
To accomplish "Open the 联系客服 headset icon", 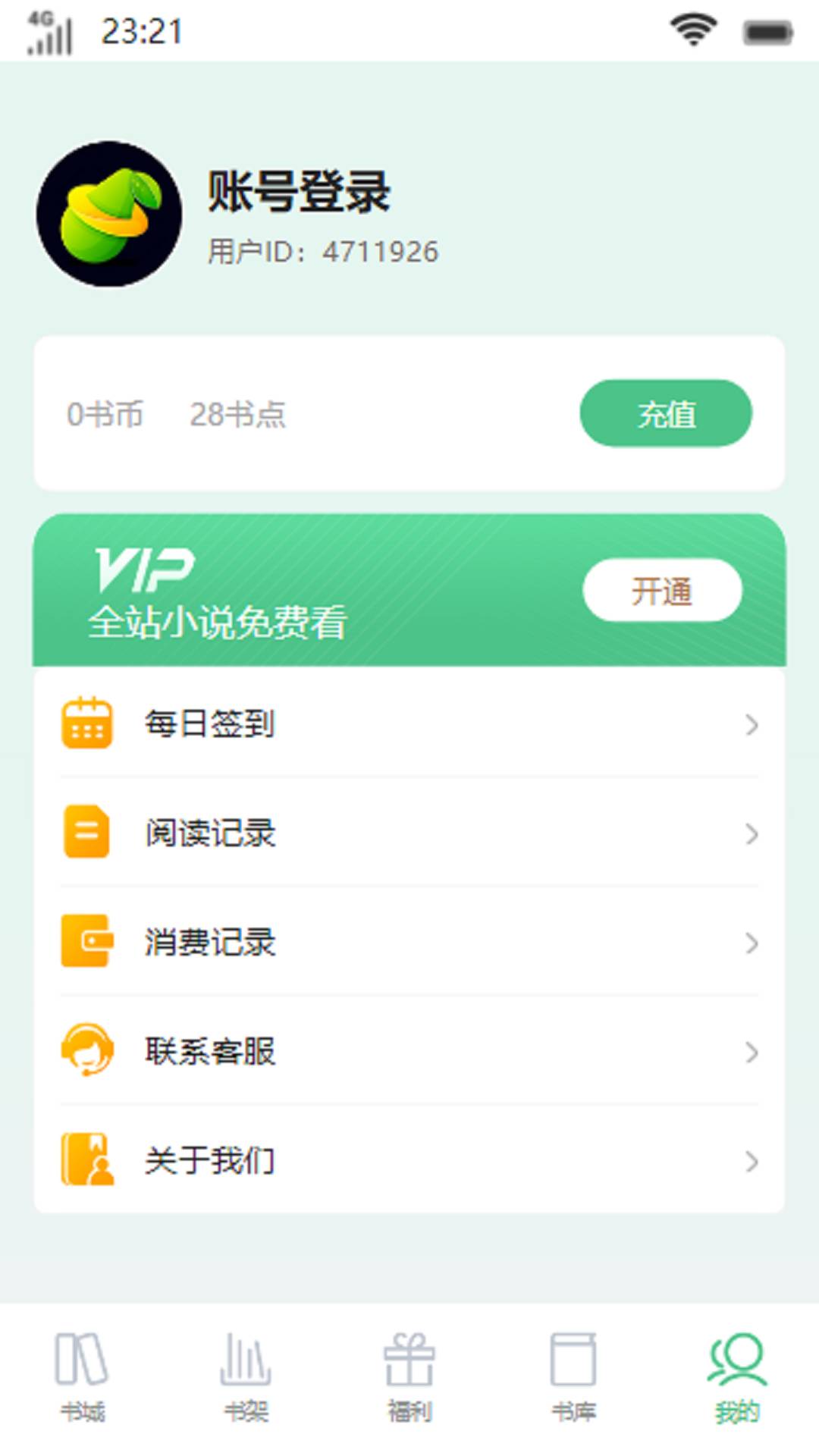I will pos(86,1053).
